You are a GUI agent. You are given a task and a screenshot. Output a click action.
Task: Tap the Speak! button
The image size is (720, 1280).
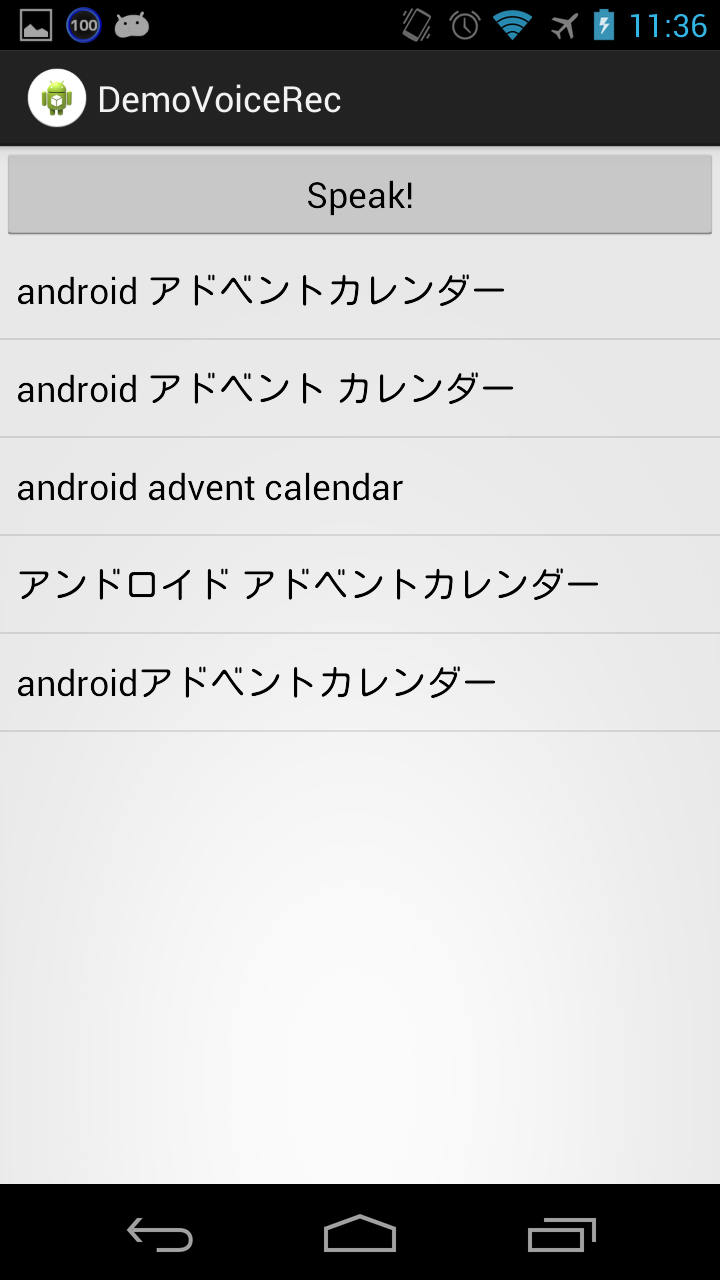[360, 195]
